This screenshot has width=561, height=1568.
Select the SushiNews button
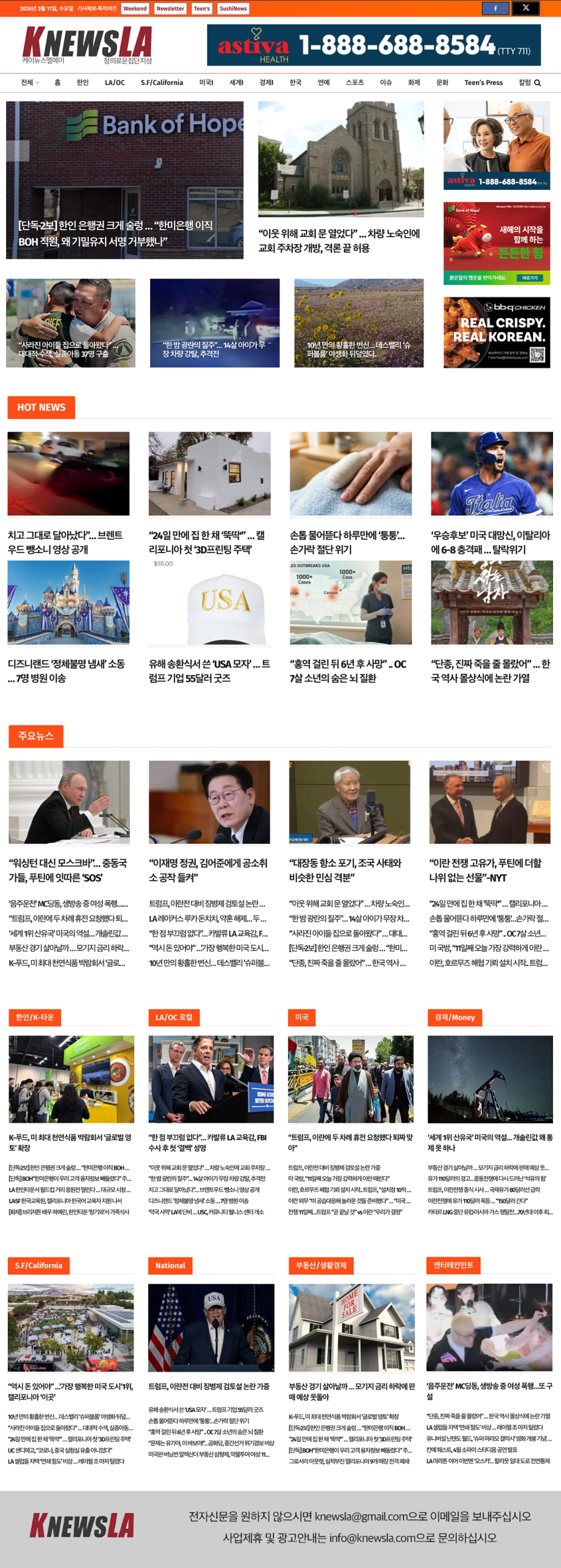pos(233,9)
